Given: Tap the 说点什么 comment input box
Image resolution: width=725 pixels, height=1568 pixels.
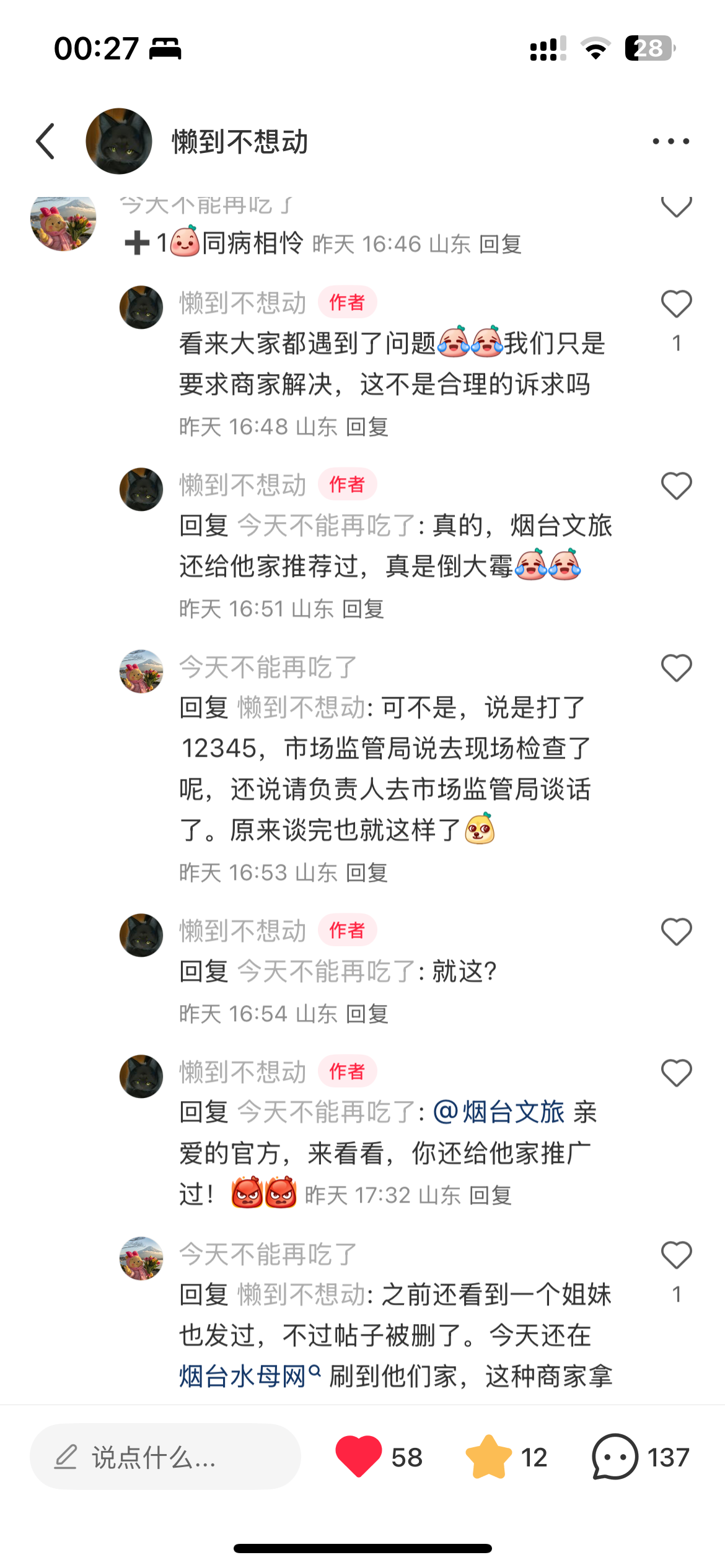Looking at the screenshot, I should pyautogui.click(x=165, y=1457).
